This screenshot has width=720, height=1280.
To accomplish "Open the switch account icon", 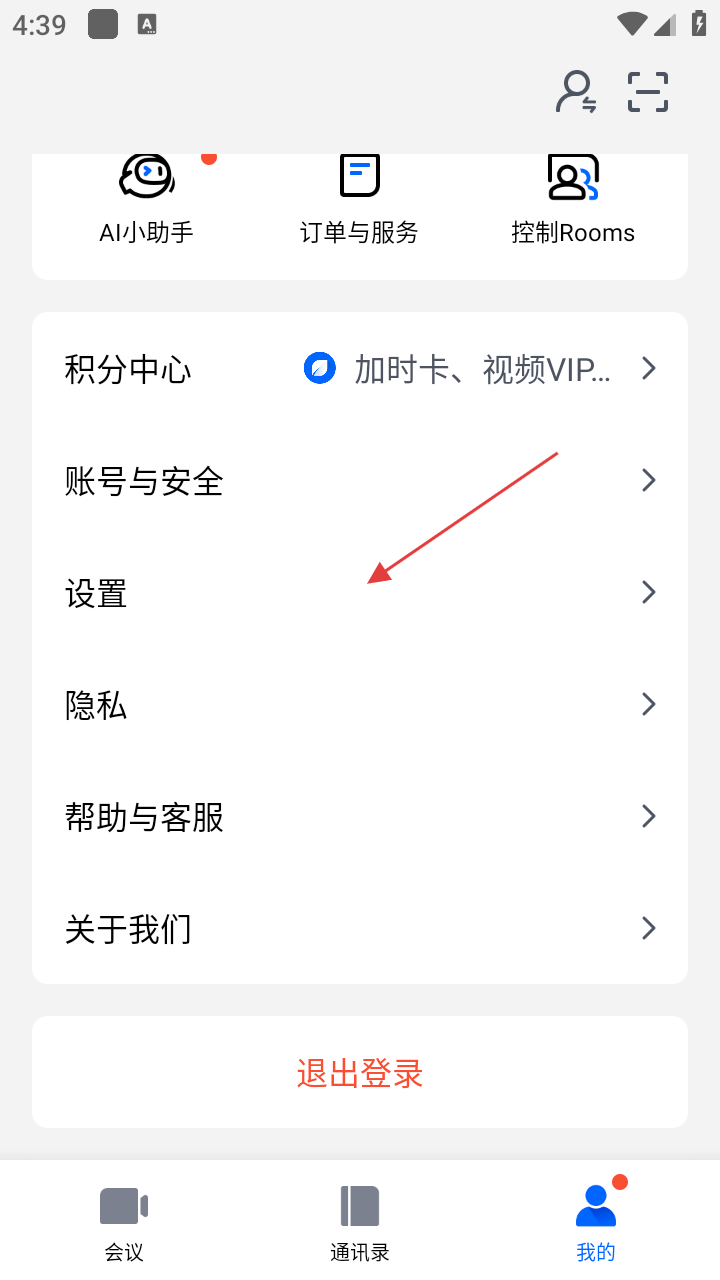I will coord(576,92).
